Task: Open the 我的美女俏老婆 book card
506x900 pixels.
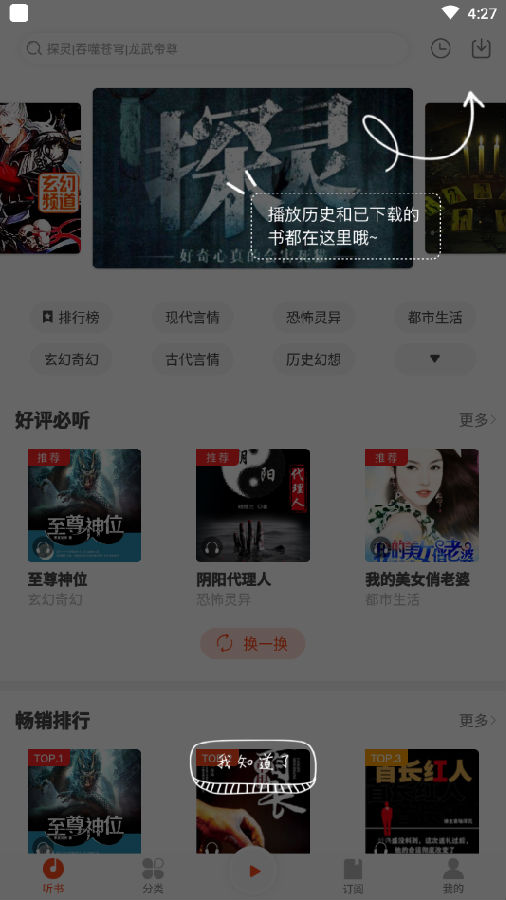Action: tap(422, 527)
